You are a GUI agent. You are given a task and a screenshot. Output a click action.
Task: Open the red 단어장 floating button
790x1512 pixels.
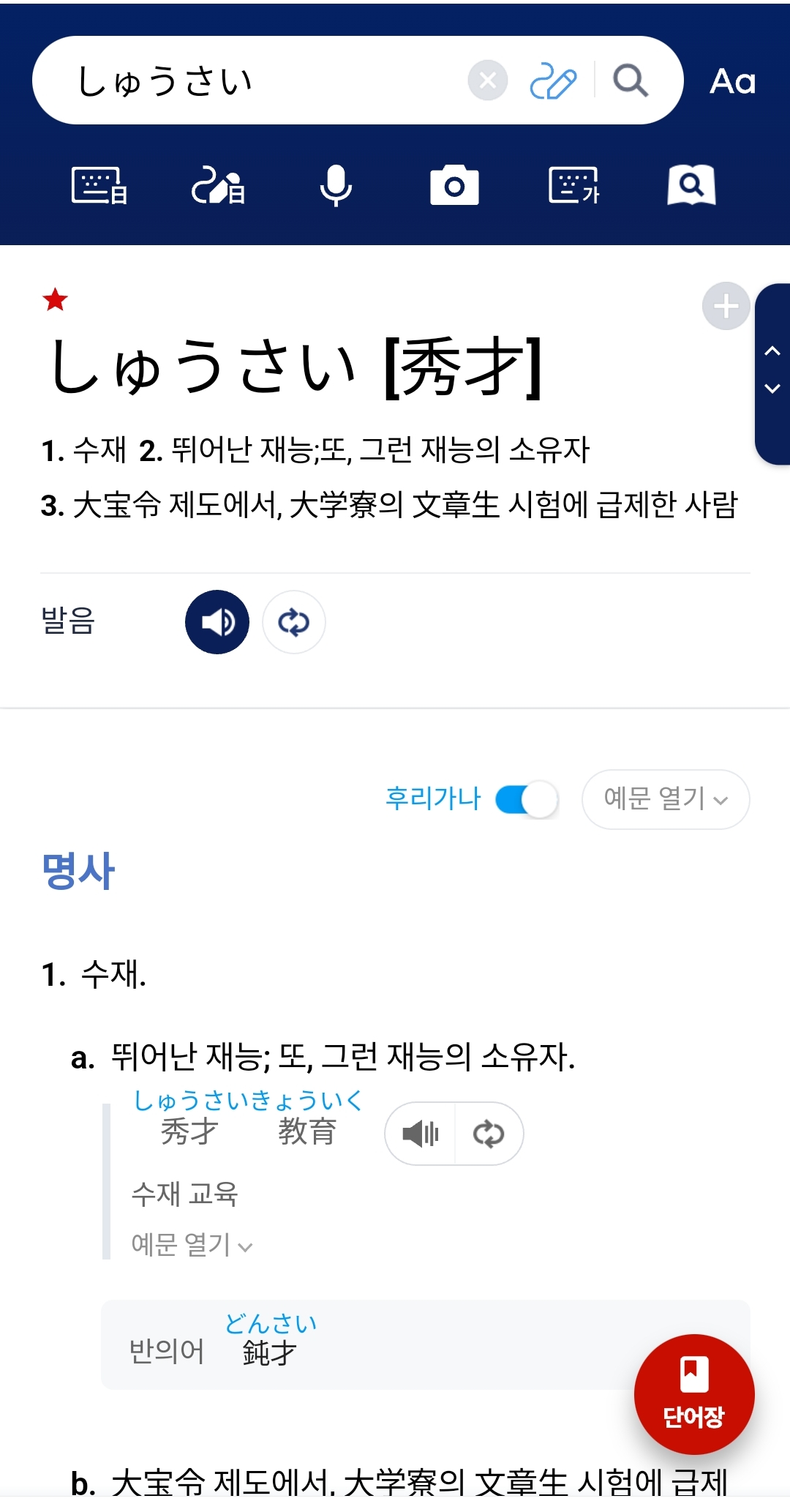[x=693, y=1394]
